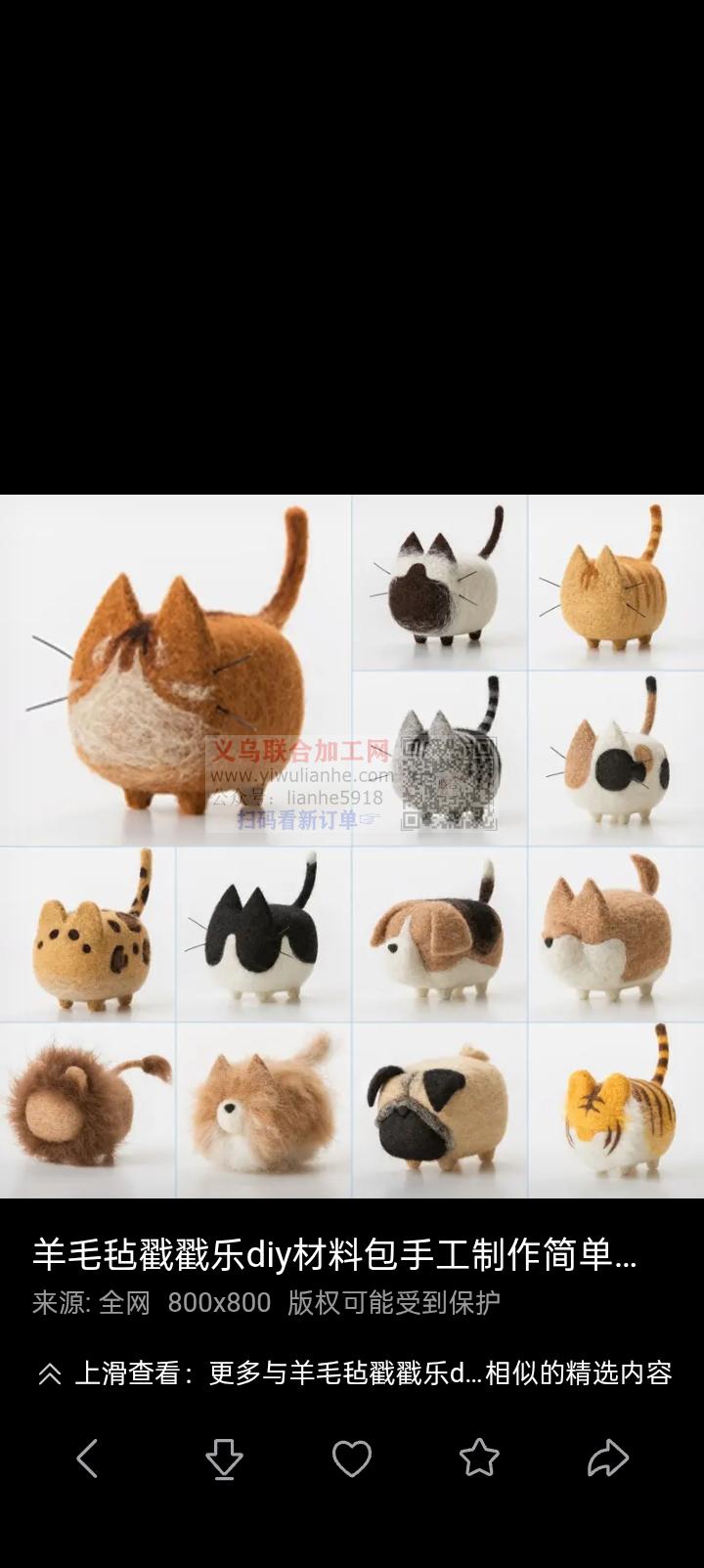704x1568 pixels.
Task: Download this felt animals image
Action: (x=224, y=1459)
